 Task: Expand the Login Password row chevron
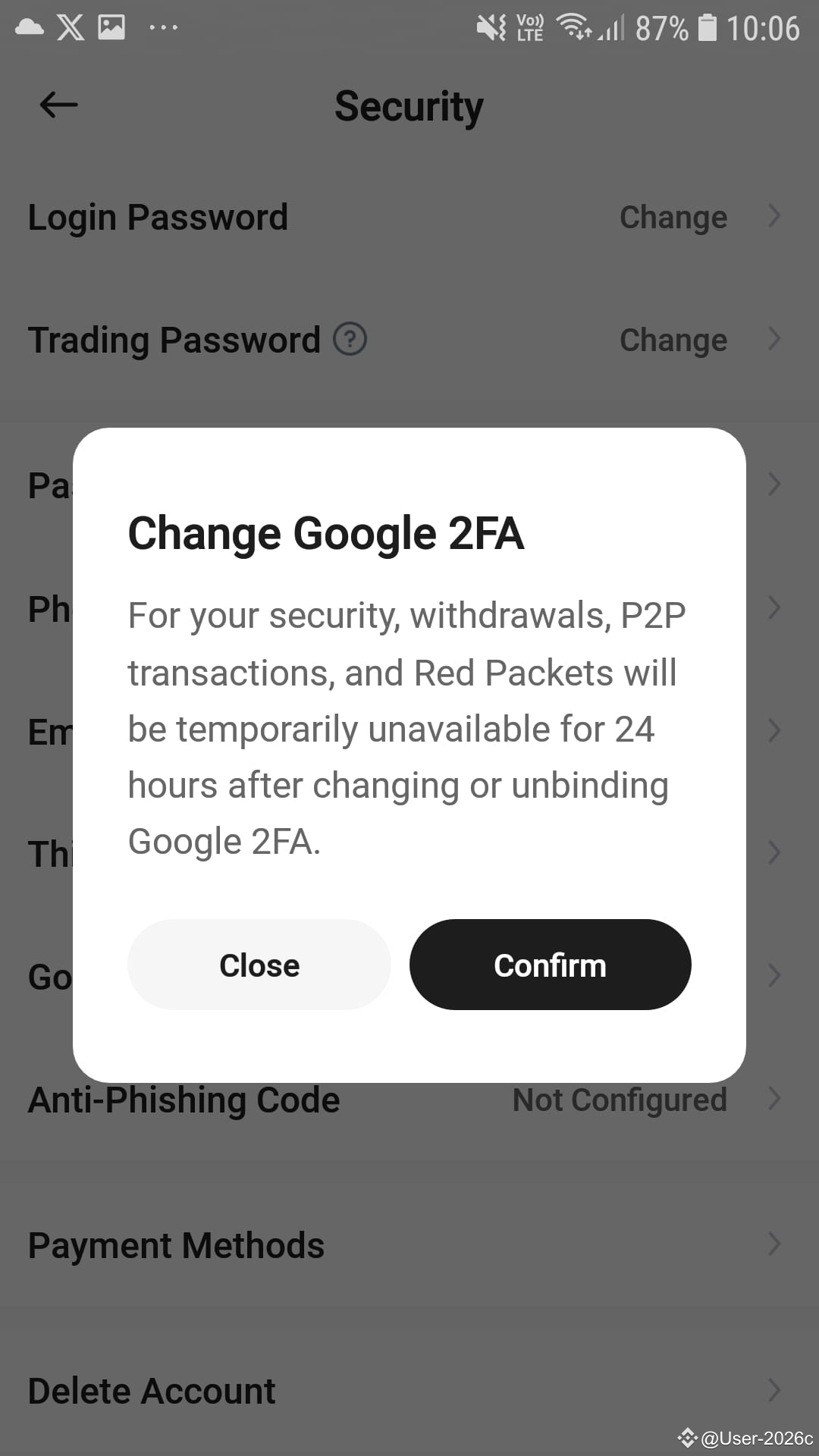[774, 216]
